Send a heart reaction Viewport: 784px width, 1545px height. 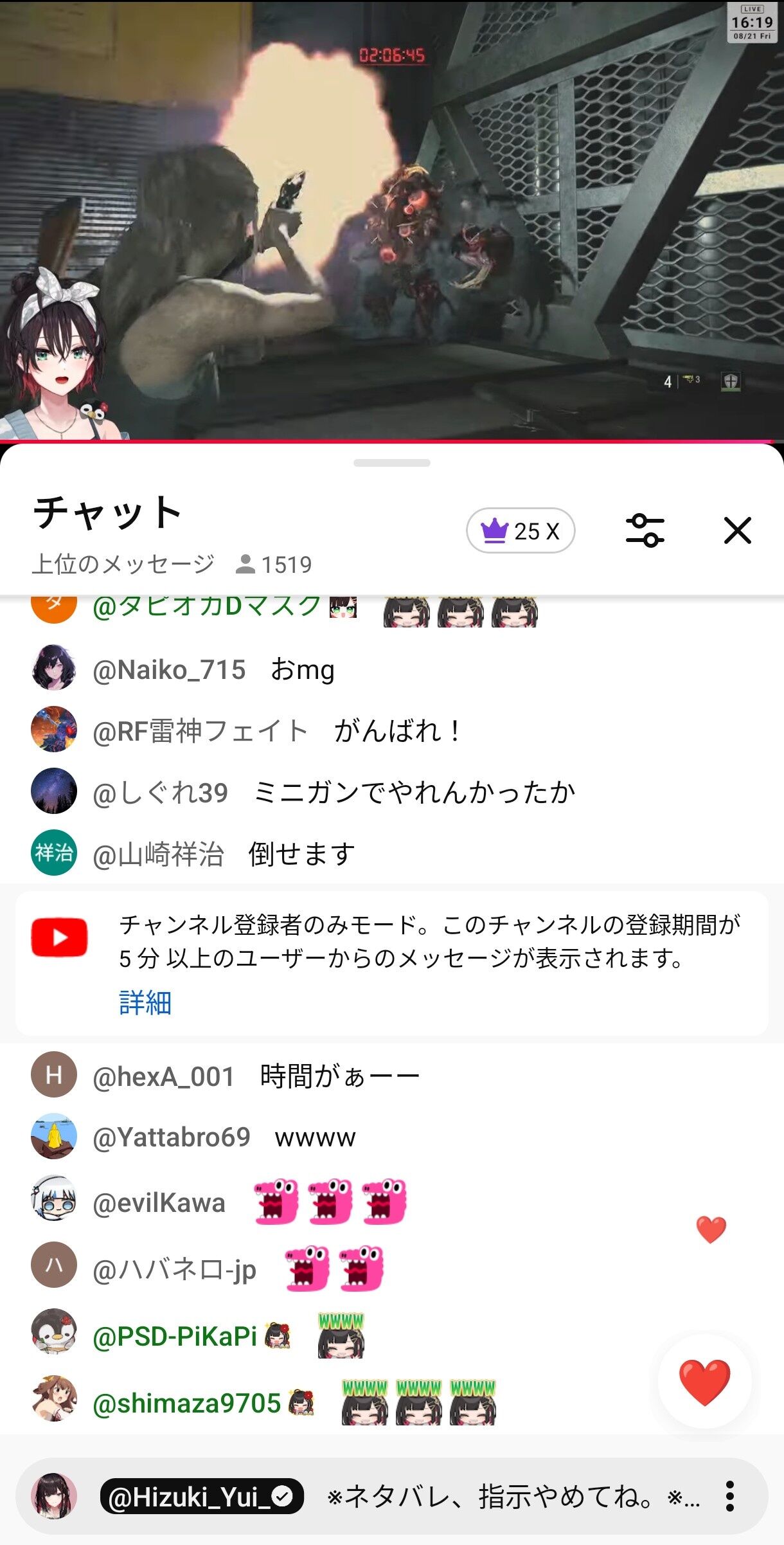(705, 1382)
